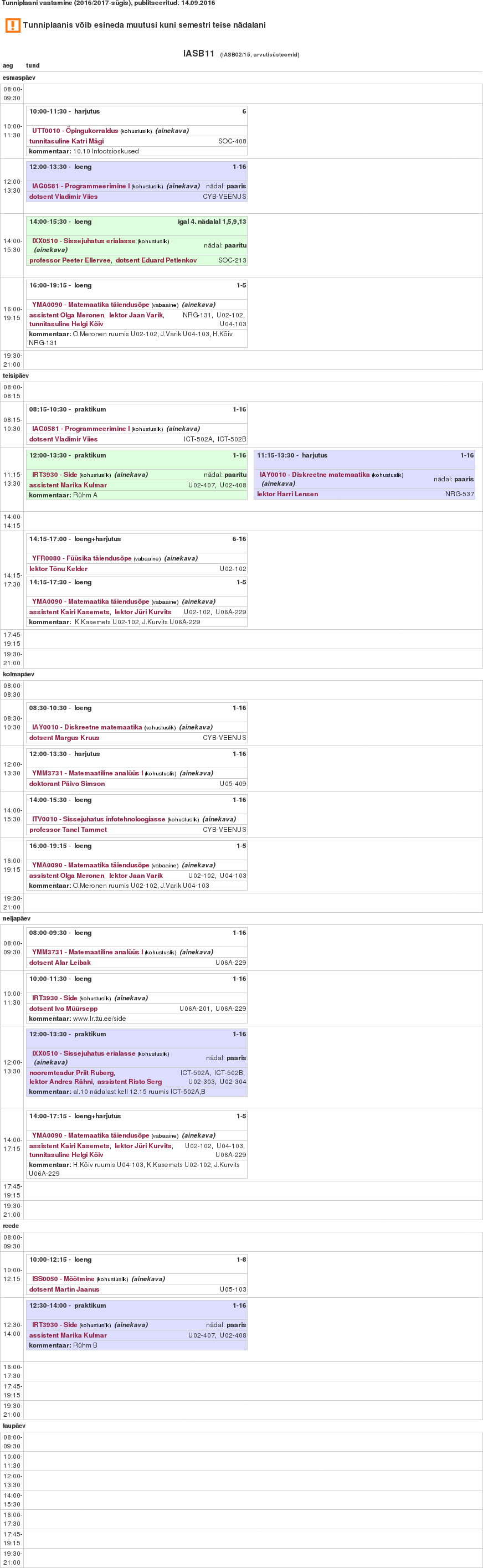
Task: Open the YFR0080 Füüsika täiendusõpe course link
Action: (x=81, y=558)
